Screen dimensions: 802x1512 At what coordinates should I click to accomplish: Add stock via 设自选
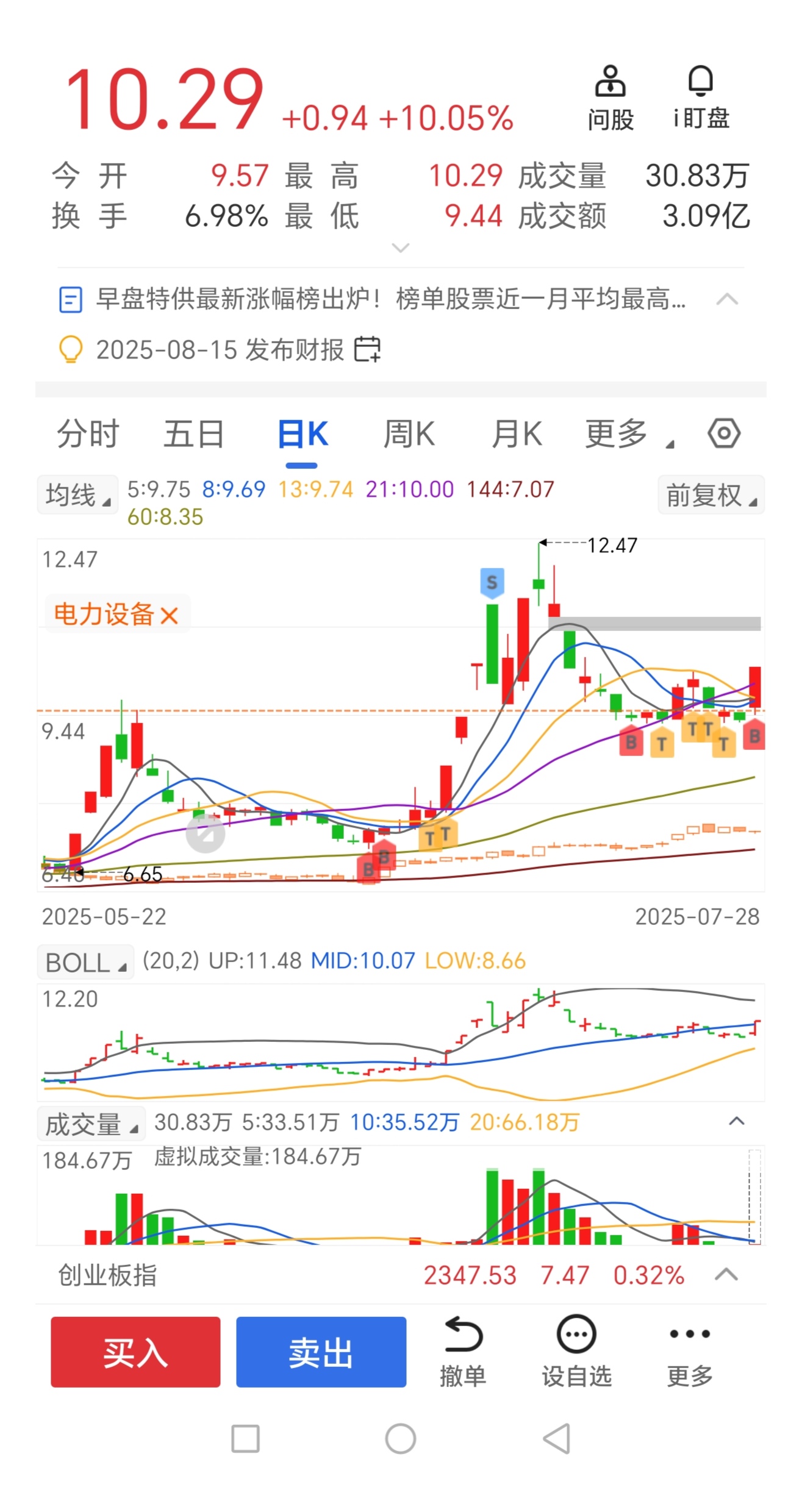click(x=576, y=1352)
